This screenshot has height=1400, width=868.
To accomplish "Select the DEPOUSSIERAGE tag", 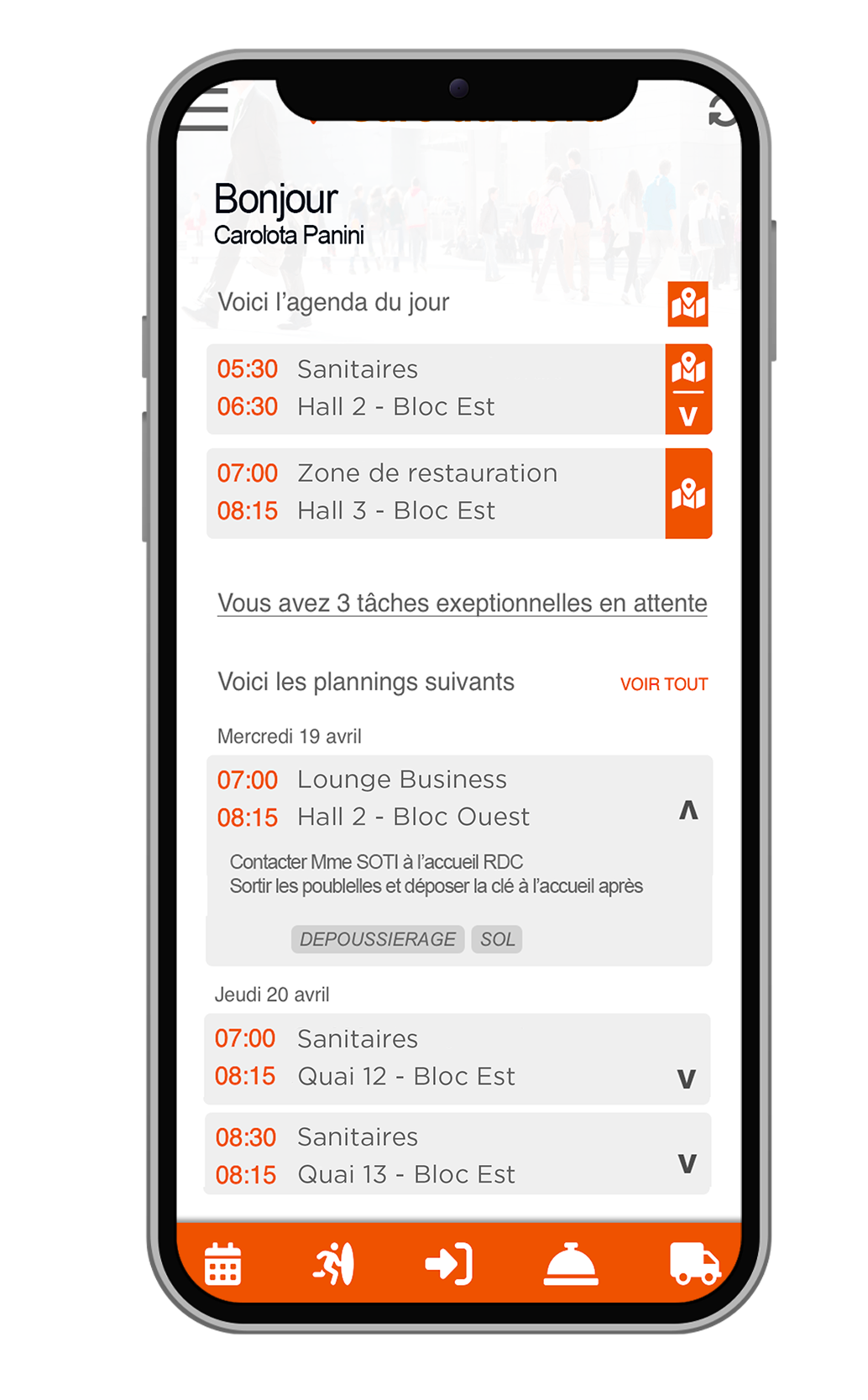I will coord(378,939).
